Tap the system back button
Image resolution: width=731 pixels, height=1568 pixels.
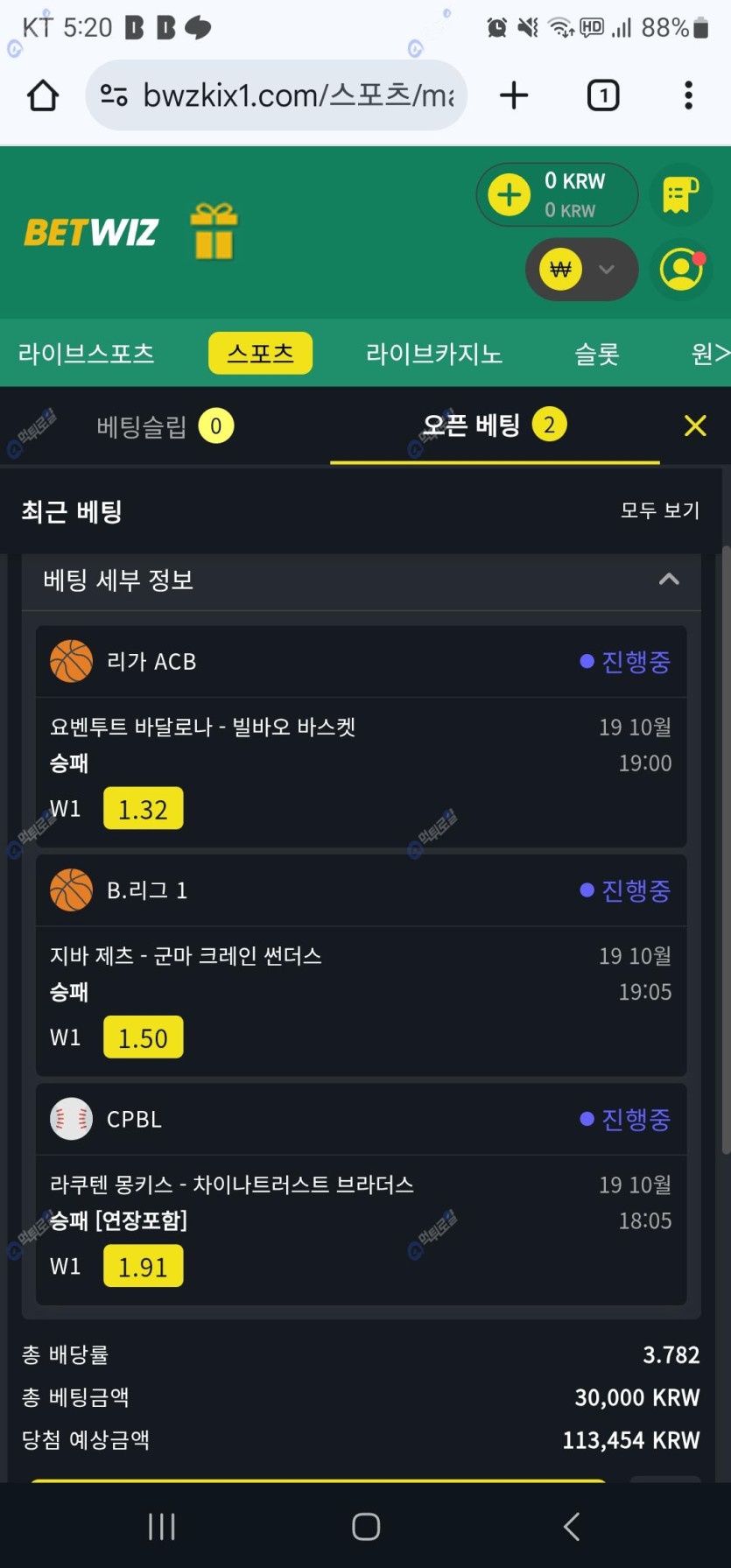tap(571, 1527)
